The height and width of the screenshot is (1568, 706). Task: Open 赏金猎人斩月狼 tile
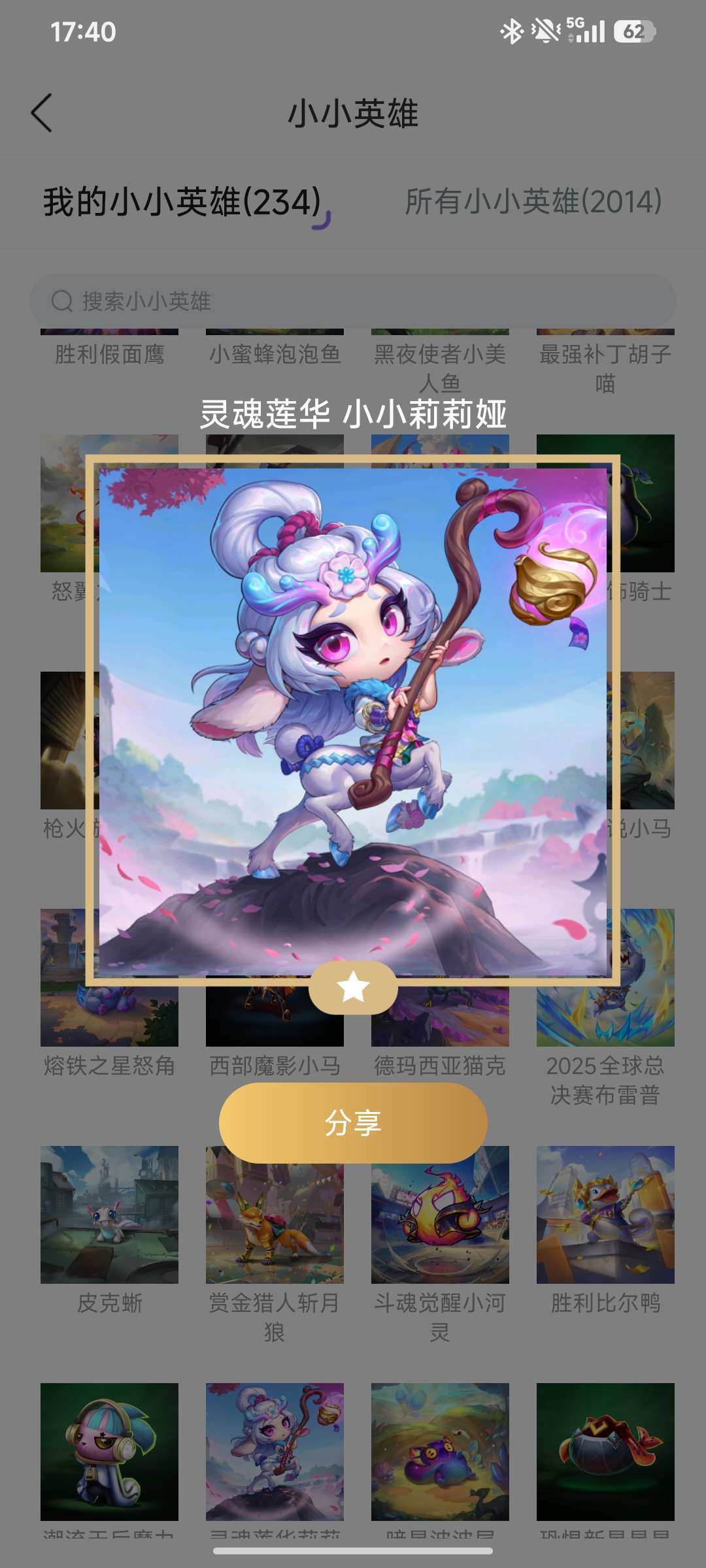(275, 1245)
